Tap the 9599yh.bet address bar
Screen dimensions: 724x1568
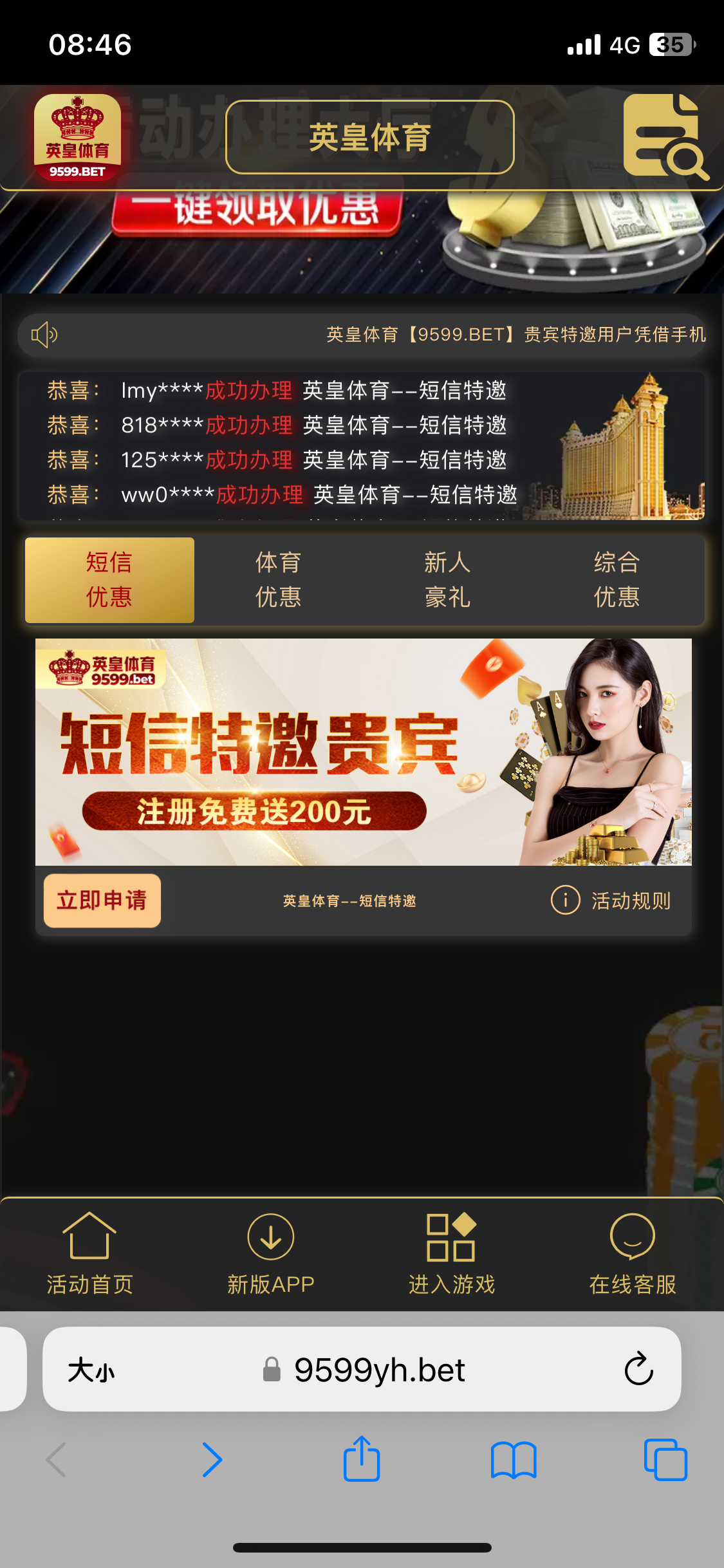[378, 1370]
